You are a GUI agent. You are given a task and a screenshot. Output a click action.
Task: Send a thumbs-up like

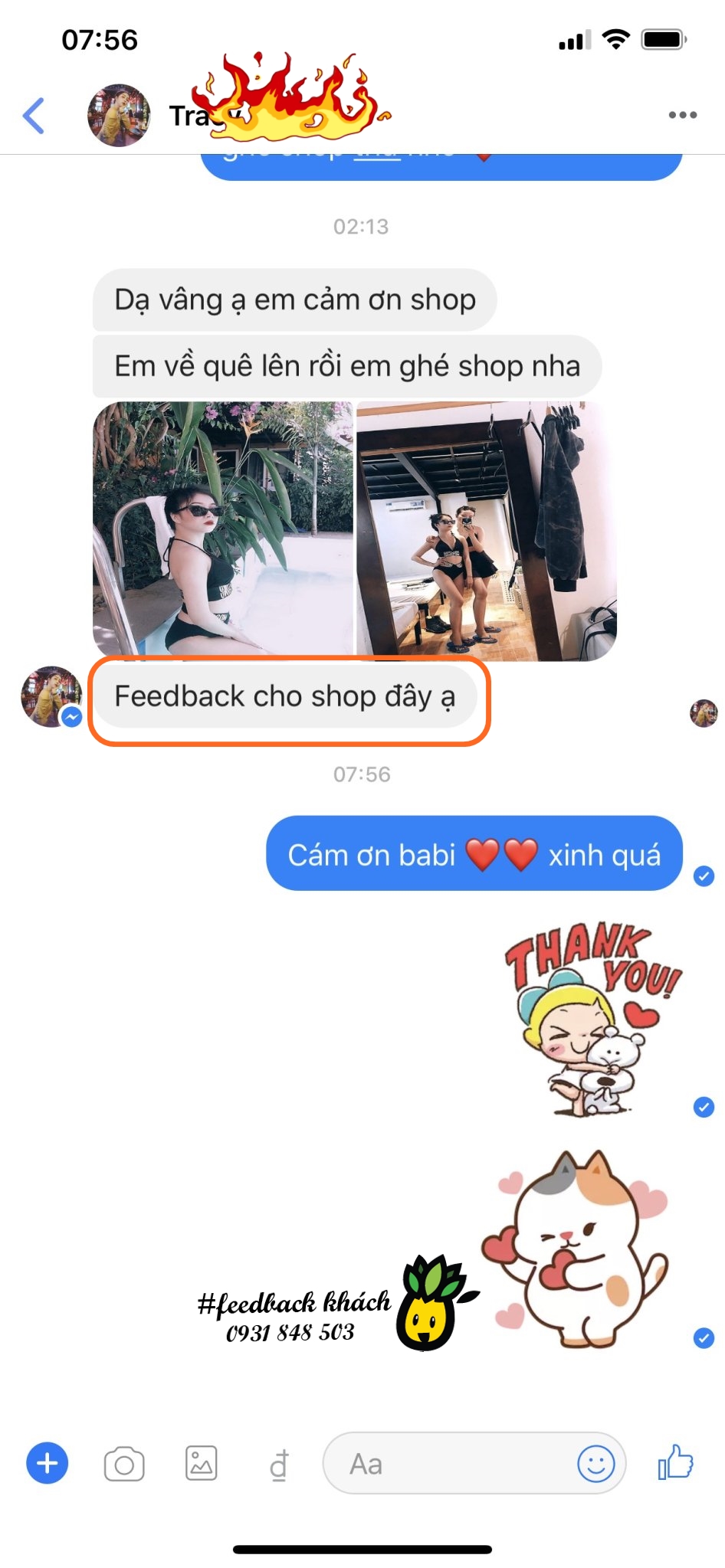675,1462
